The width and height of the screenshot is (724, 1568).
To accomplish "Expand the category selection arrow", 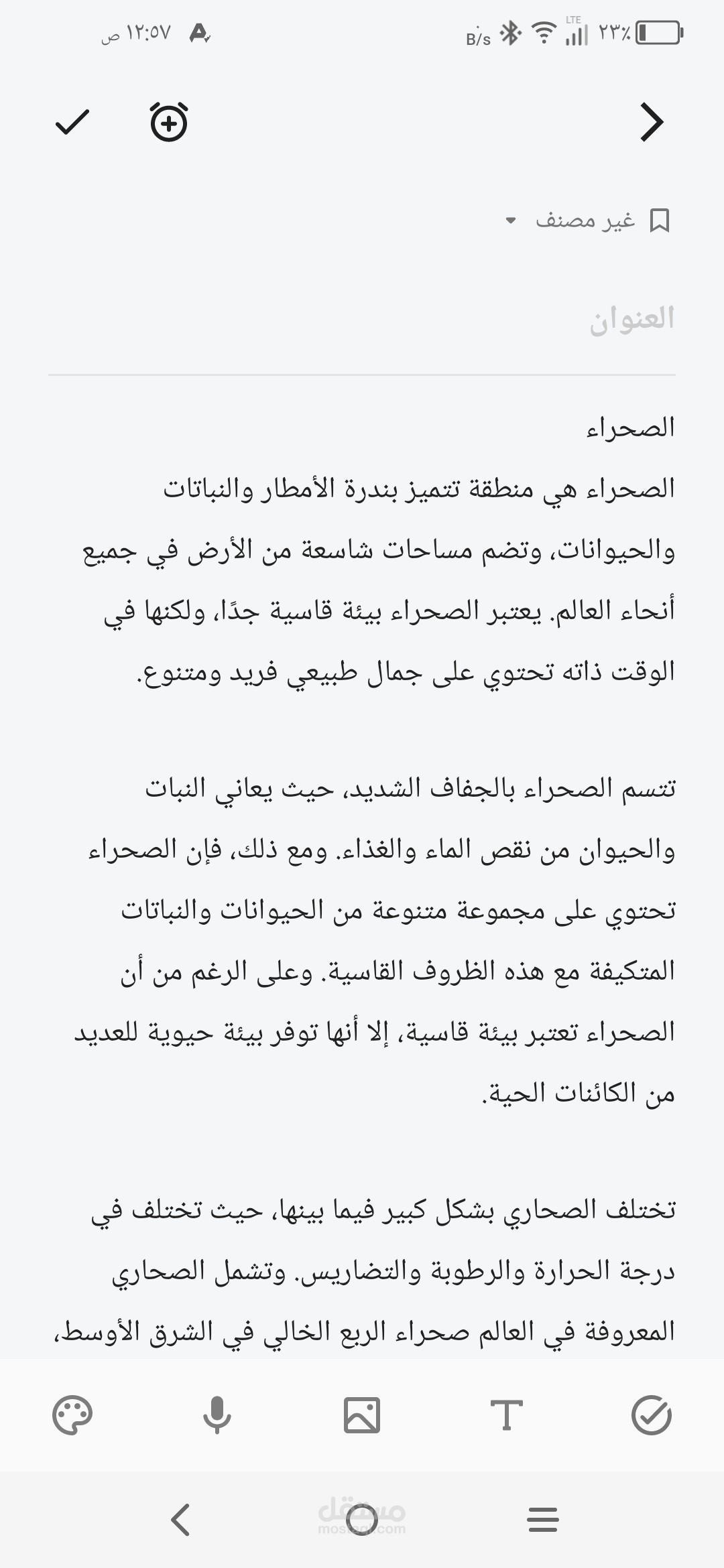I will (511, 222).
